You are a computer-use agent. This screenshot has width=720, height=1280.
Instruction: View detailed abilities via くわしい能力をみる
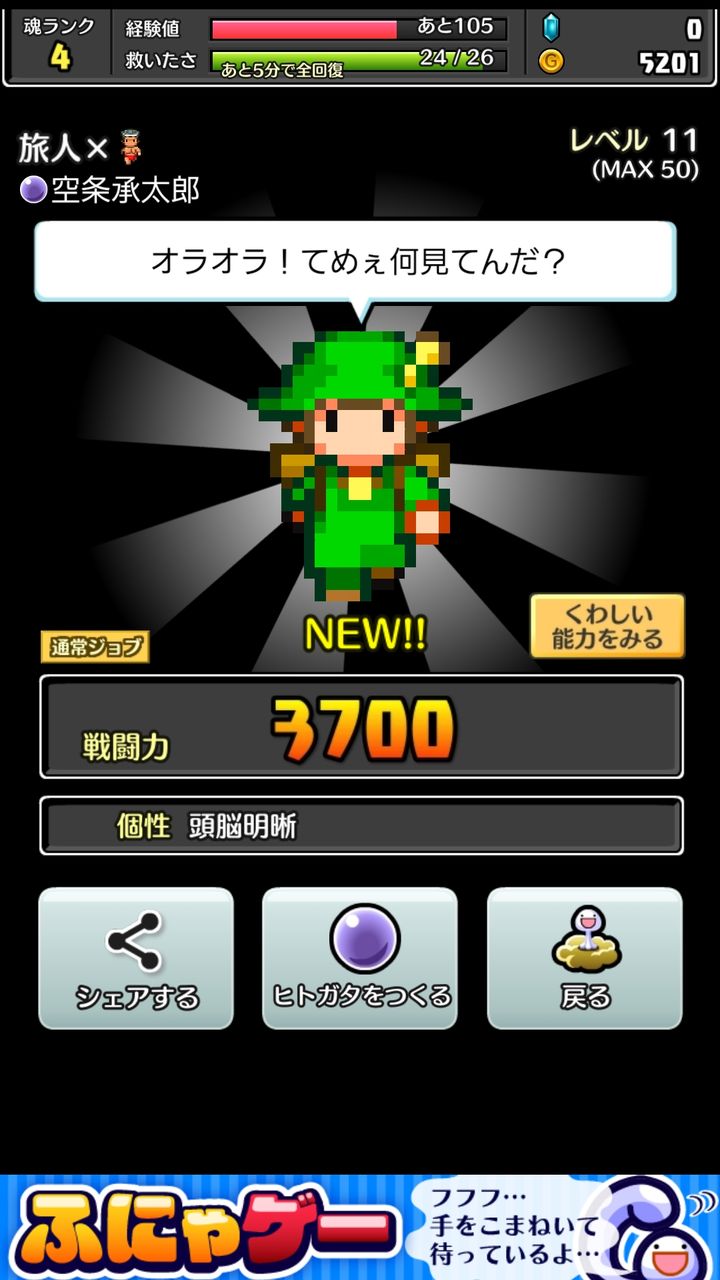point(607,627)
